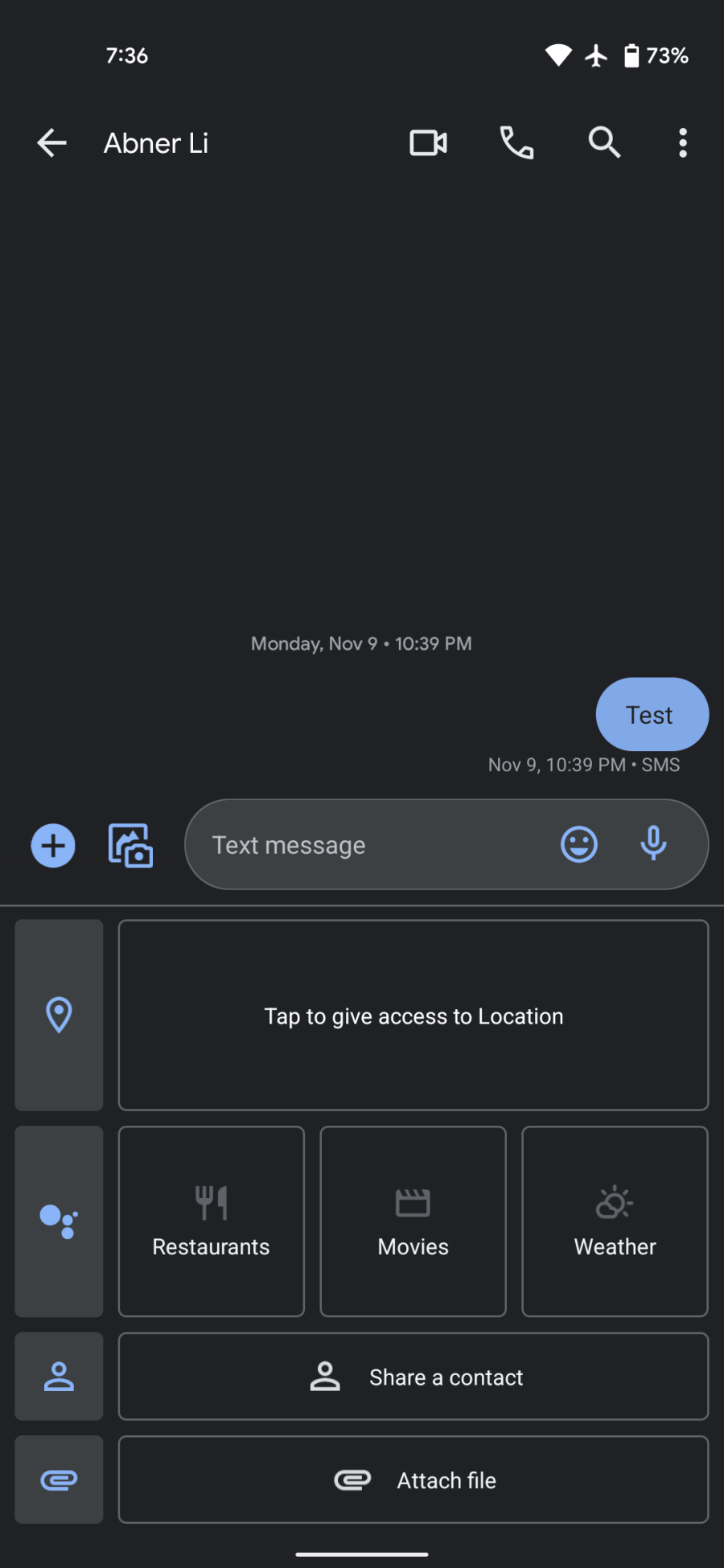Give access to Location
Image resolution: width=724 pixels, height=1568 pixels.
click(x=413, y=1016)
